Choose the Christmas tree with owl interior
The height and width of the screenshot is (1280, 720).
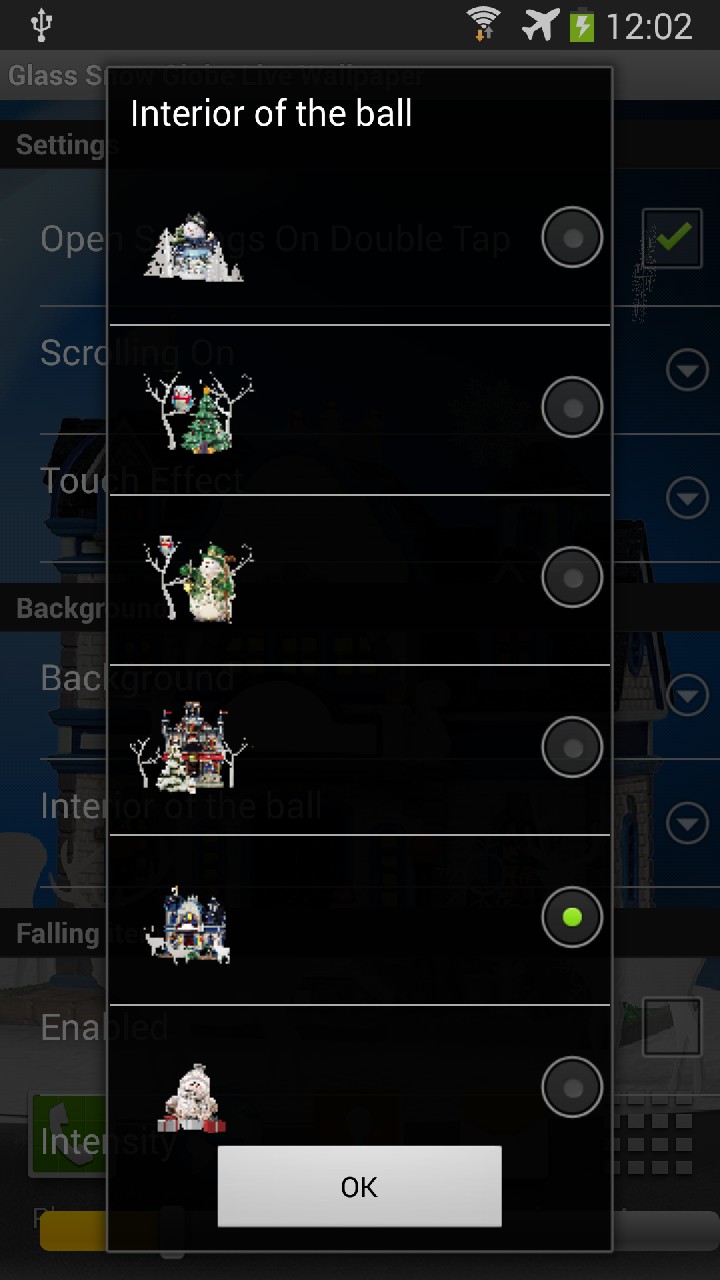360,410
